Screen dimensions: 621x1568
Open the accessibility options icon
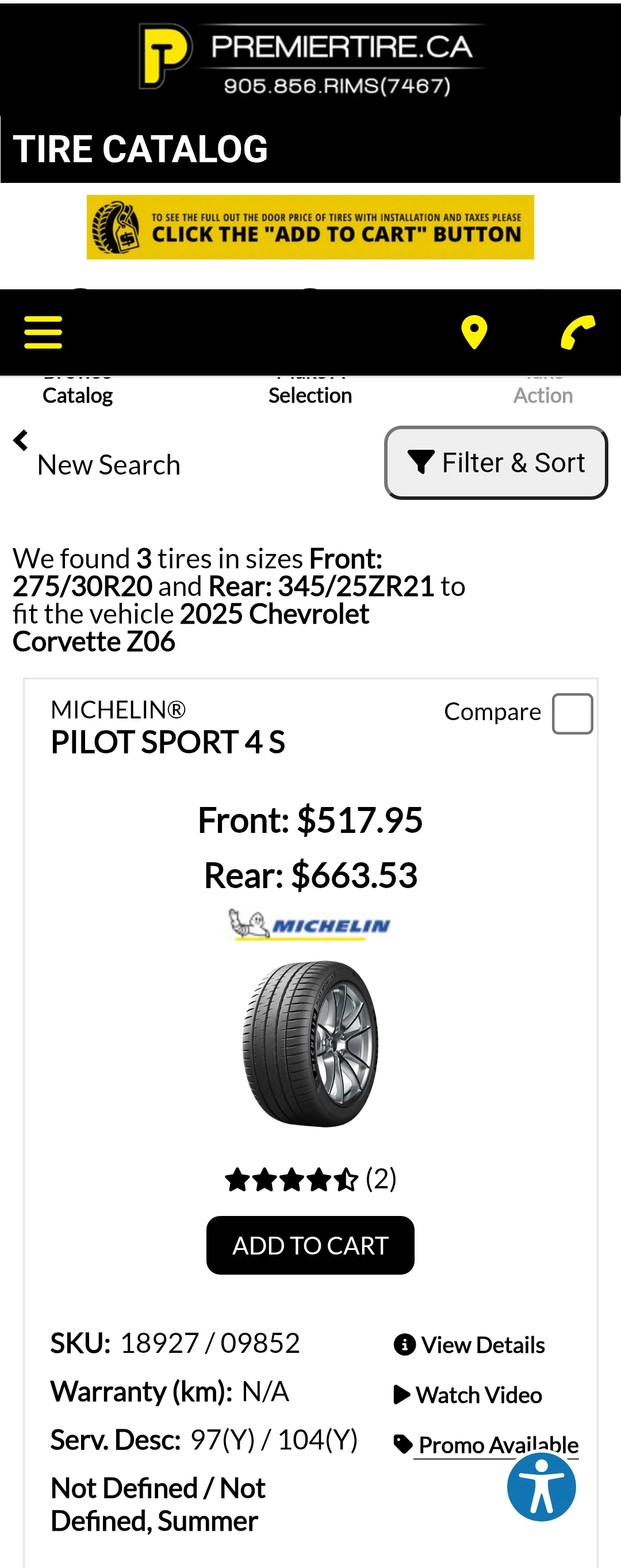pos(540,1487)
